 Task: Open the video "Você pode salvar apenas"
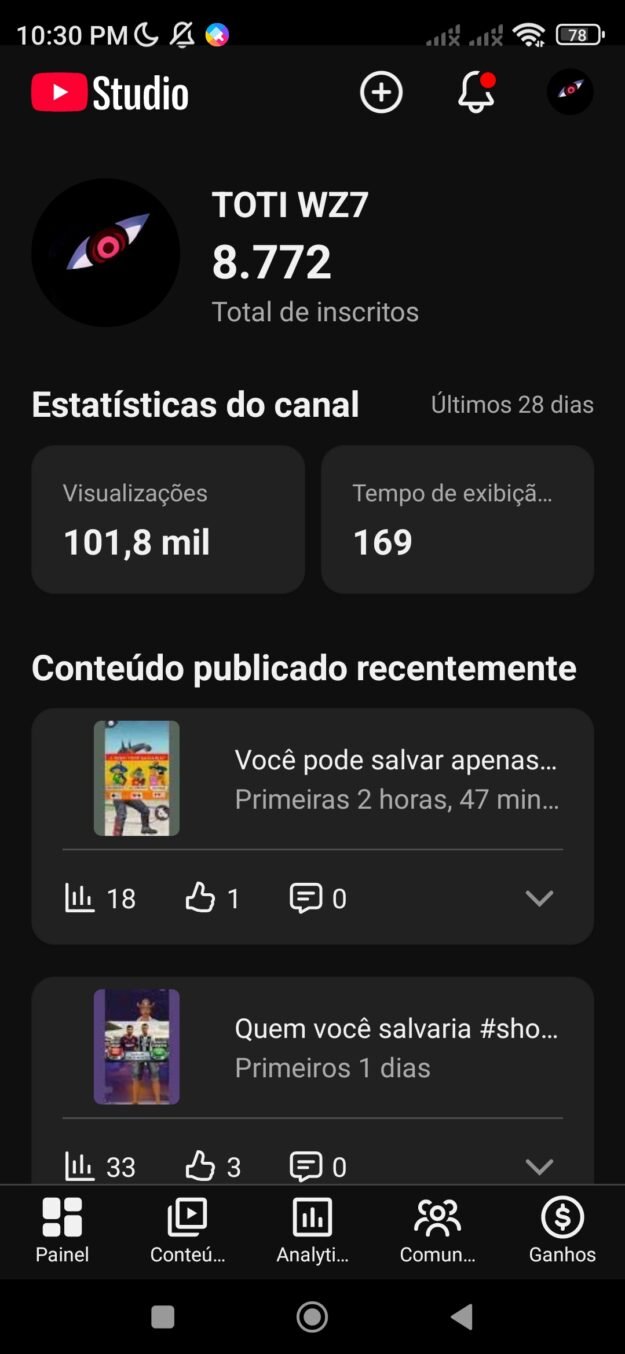[395, 778]
